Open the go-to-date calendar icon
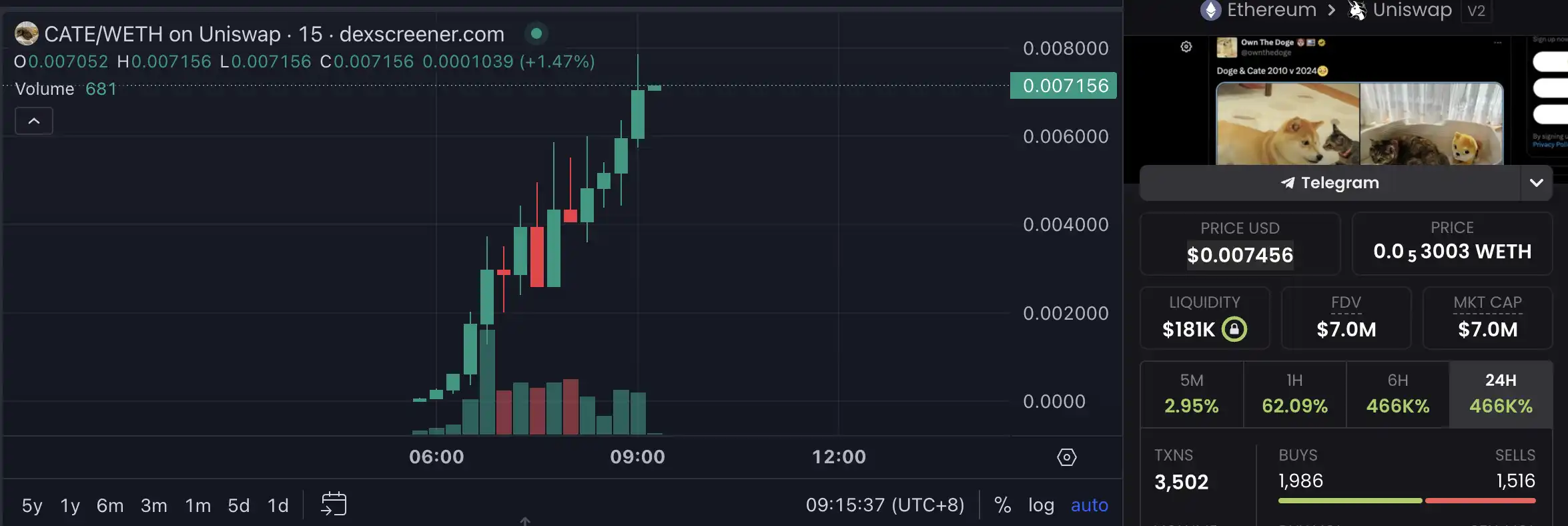The image size is (1568, 526). coord(334,504)
